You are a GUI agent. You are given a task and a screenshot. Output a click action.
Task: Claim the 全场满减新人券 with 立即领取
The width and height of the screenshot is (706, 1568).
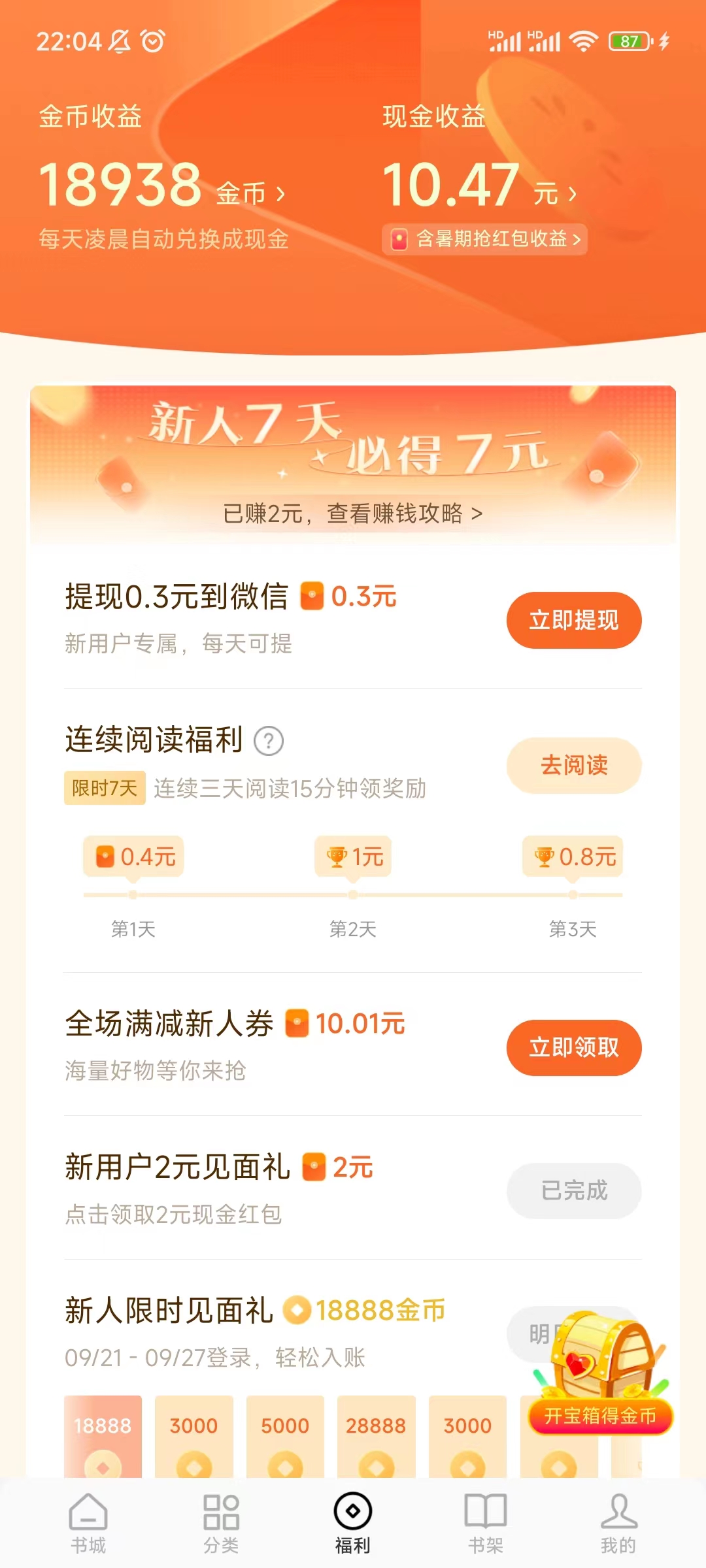573,1047
